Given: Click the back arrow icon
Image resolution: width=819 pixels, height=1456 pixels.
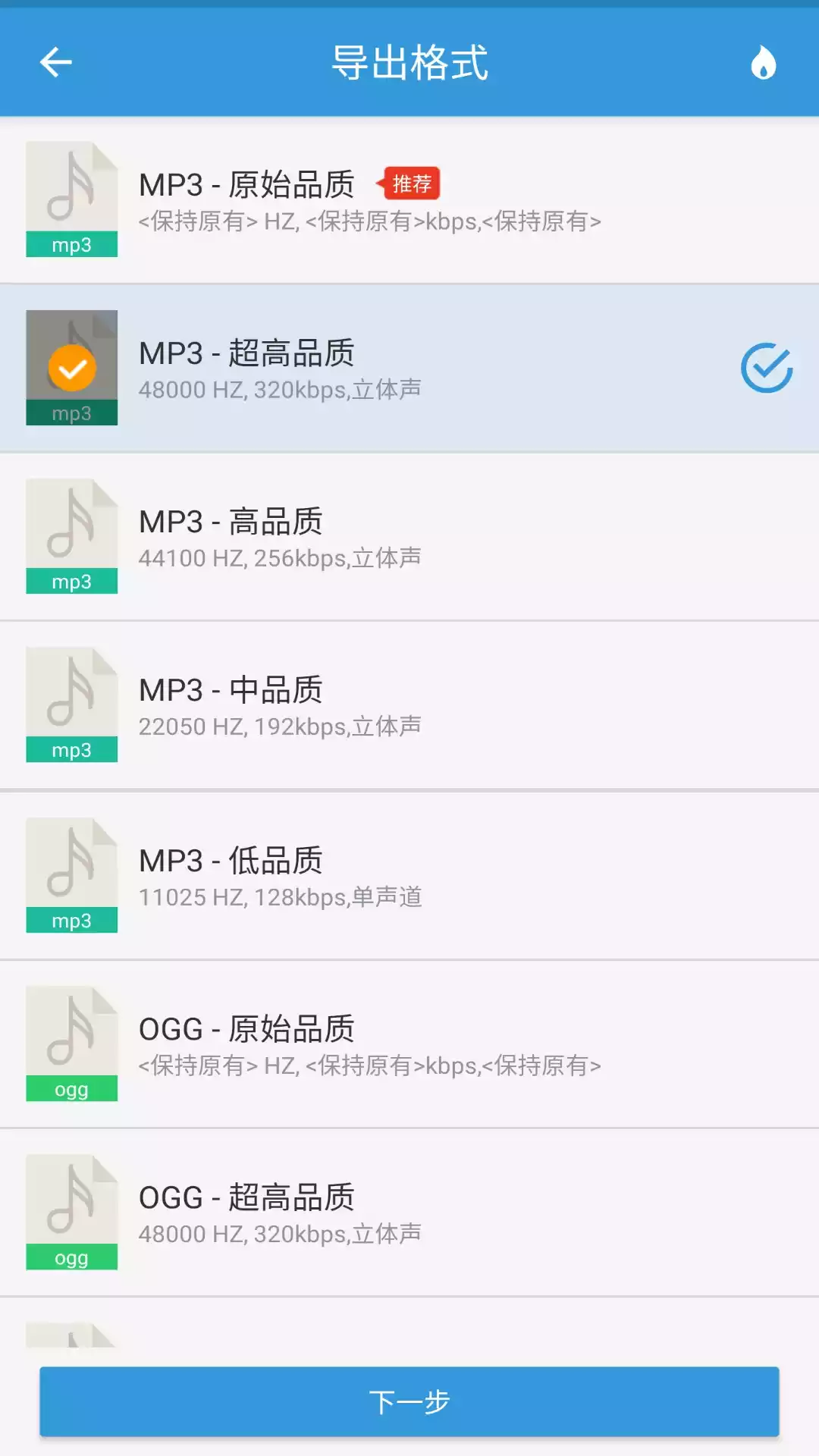Looking at the screenshot, I should tap(53, 62).
